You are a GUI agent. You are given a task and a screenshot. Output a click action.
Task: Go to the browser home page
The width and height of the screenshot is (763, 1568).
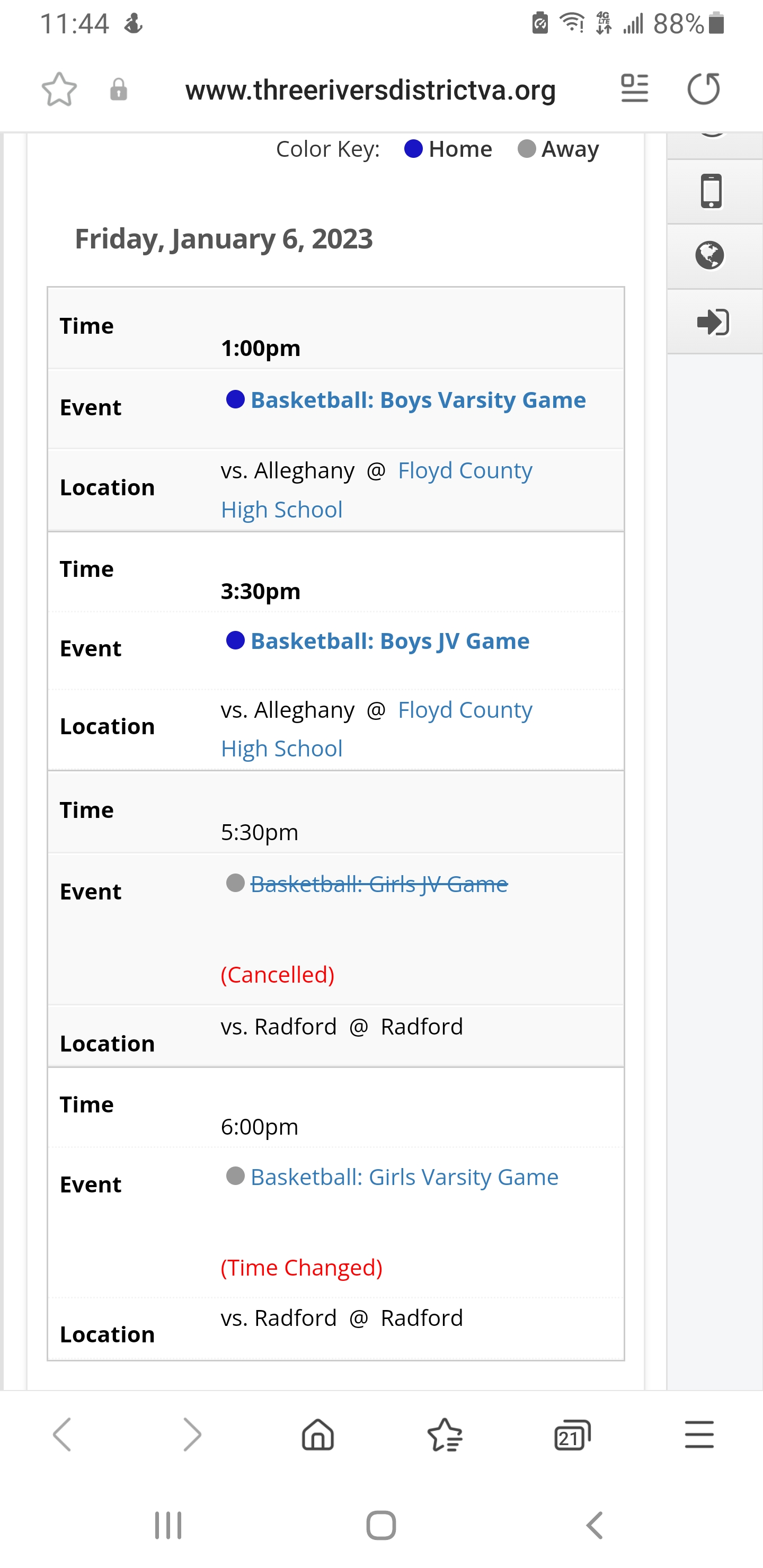click(318, 1435)
